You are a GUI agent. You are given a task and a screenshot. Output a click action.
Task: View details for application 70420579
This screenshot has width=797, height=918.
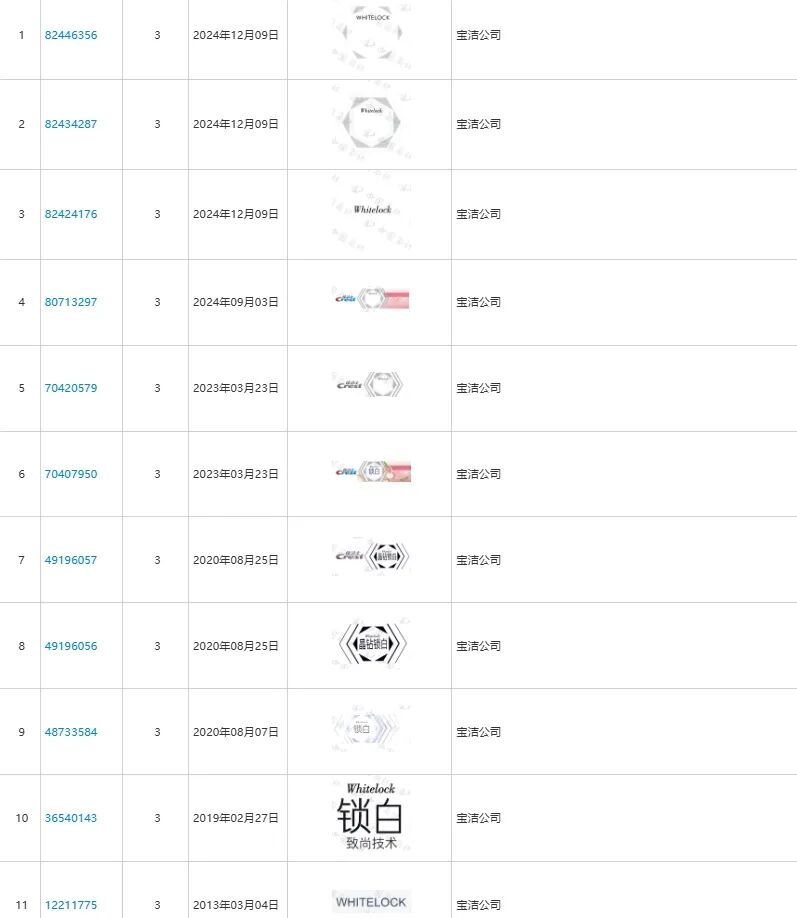[x=71, y=388]
